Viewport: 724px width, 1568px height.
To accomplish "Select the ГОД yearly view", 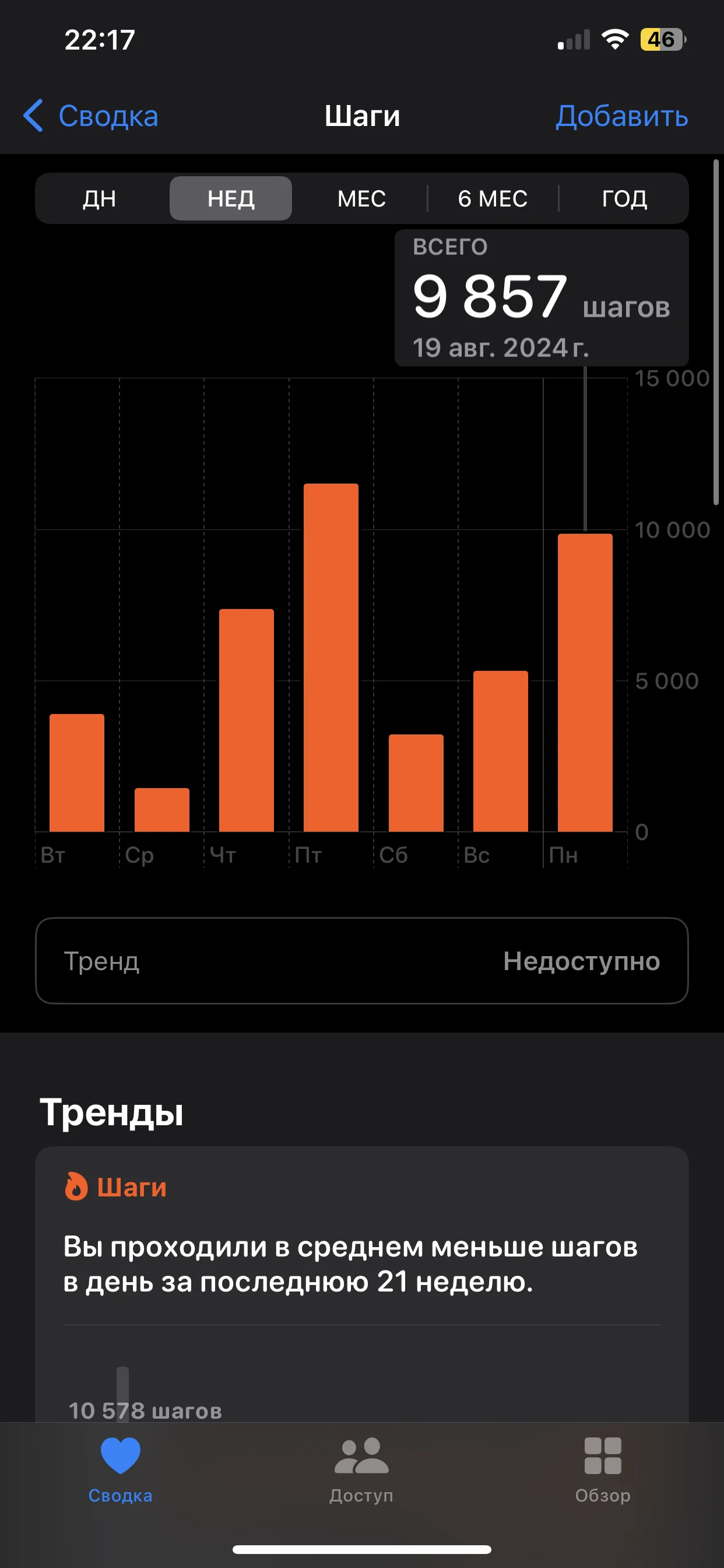I will [624, 198].
